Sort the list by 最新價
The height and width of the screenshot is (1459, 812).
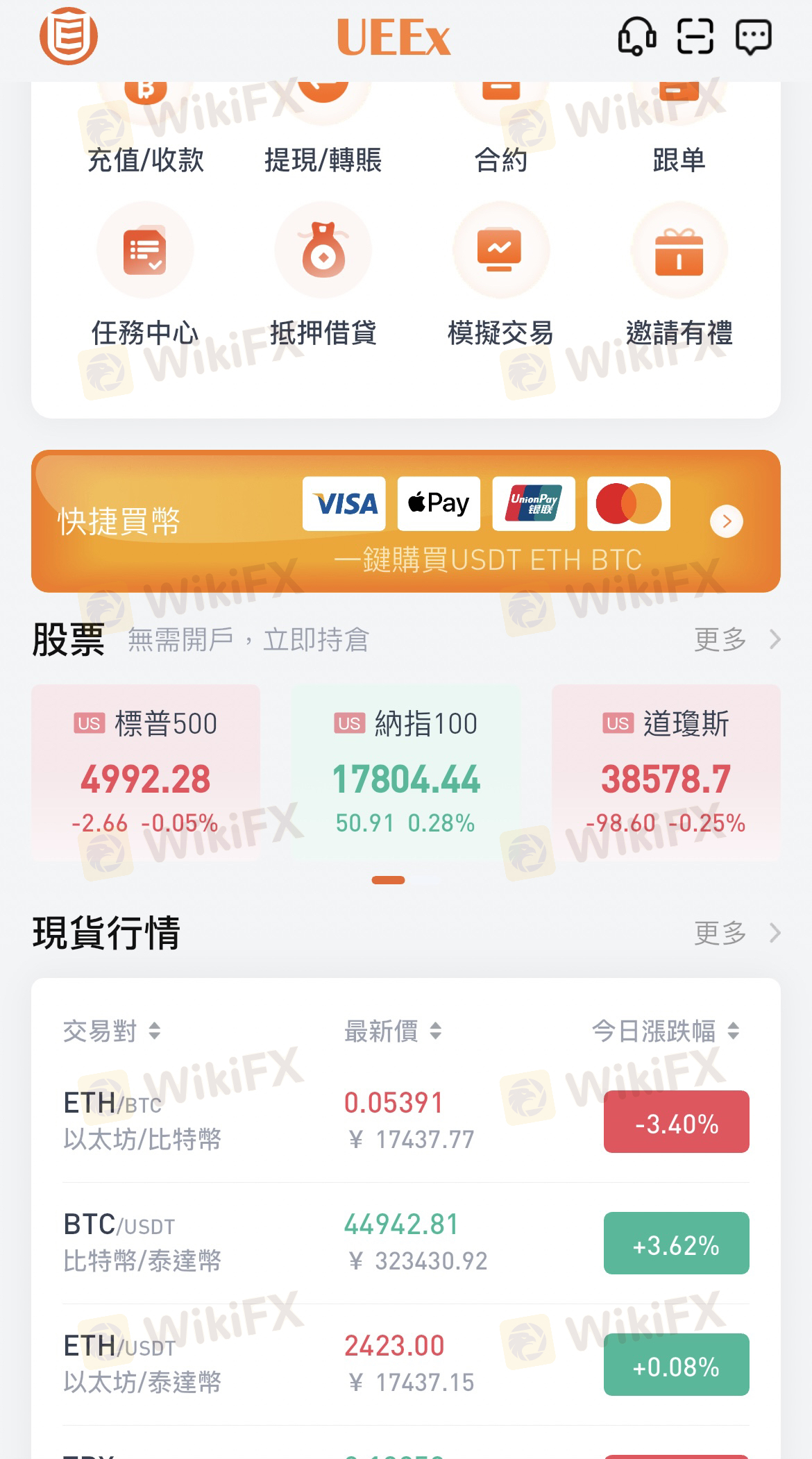click(x=393, y=1031)
